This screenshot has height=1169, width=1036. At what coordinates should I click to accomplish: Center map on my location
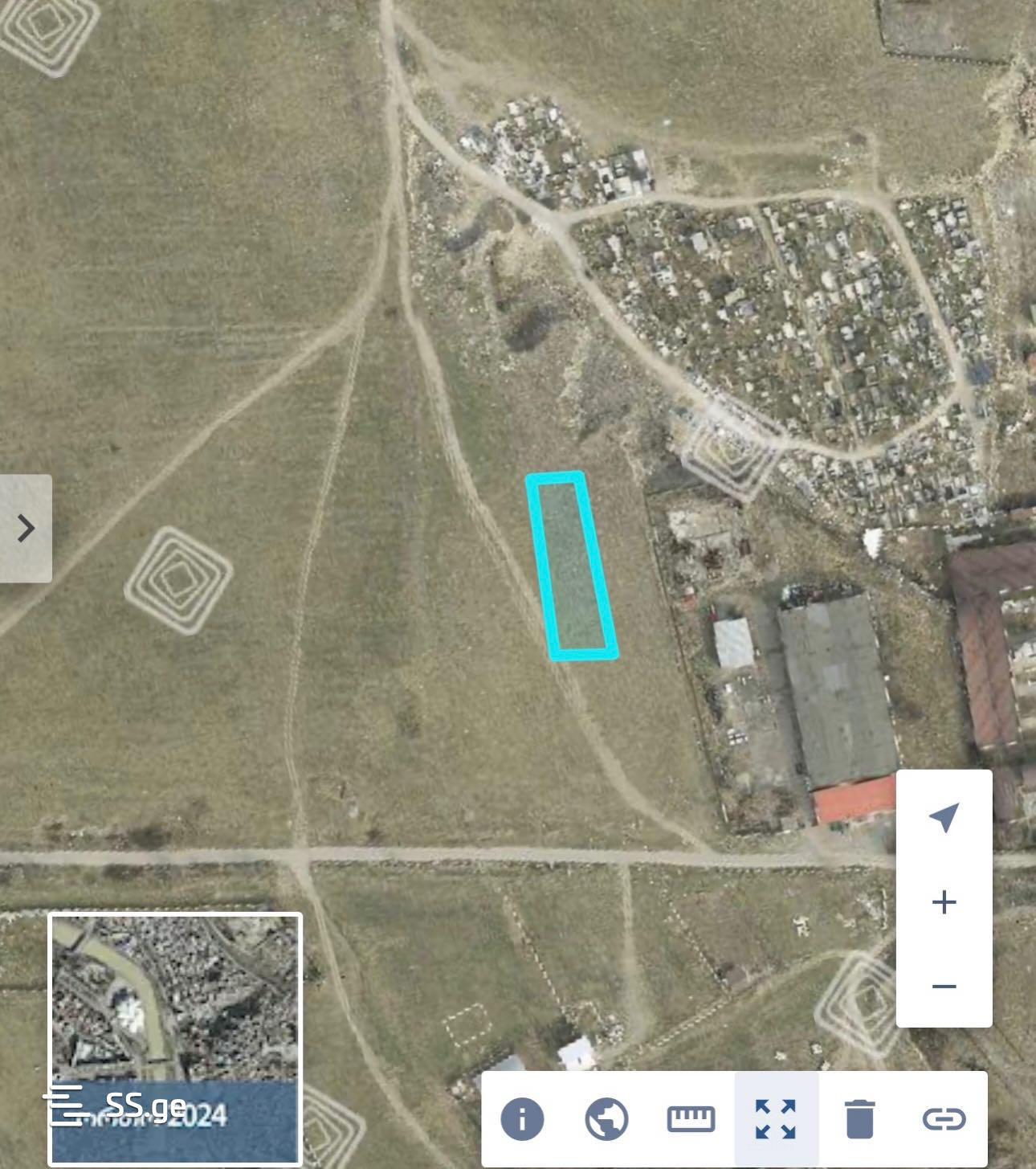click(x=944, y=818)
